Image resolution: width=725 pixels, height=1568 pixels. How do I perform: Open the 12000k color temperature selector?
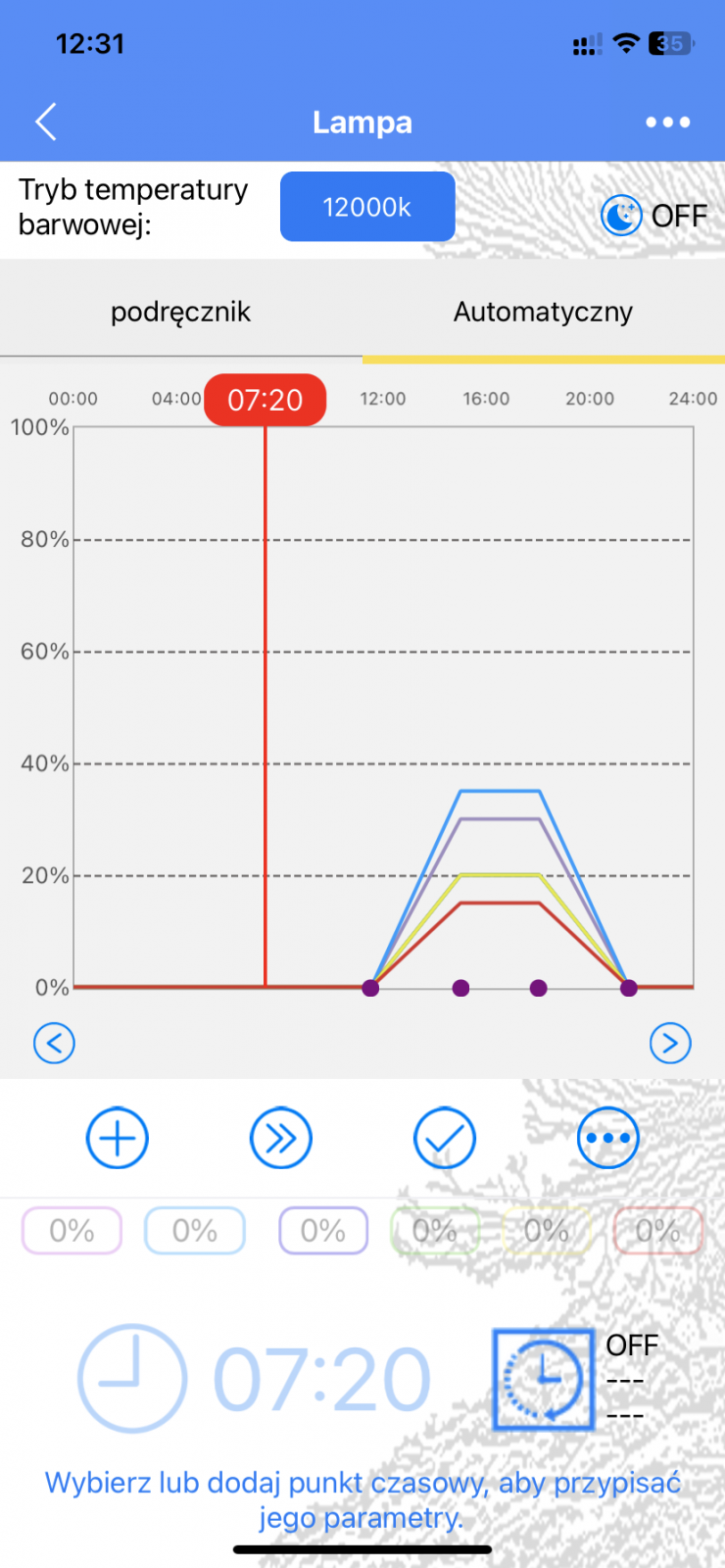367,207
